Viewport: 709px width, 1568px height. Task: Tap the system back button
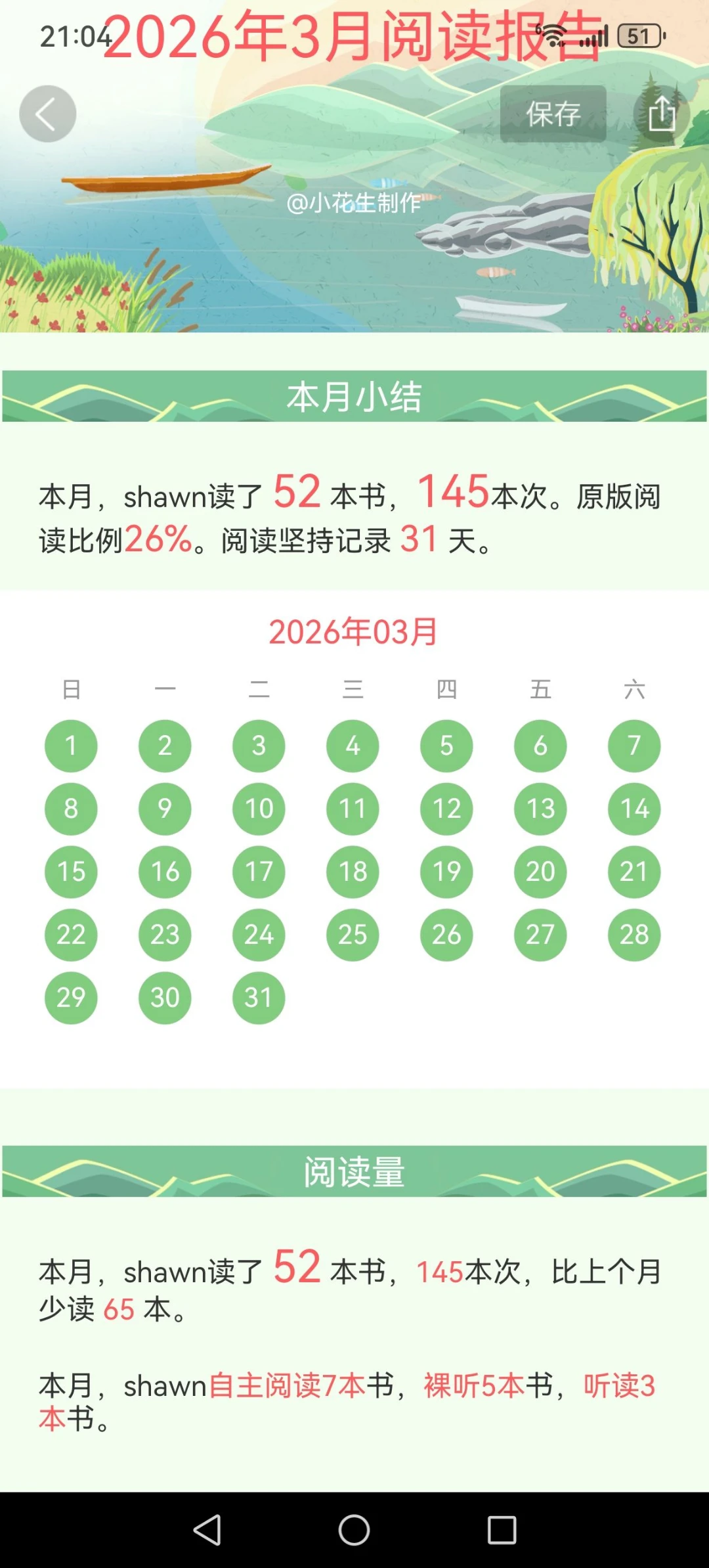click(x=207, y=1530)
